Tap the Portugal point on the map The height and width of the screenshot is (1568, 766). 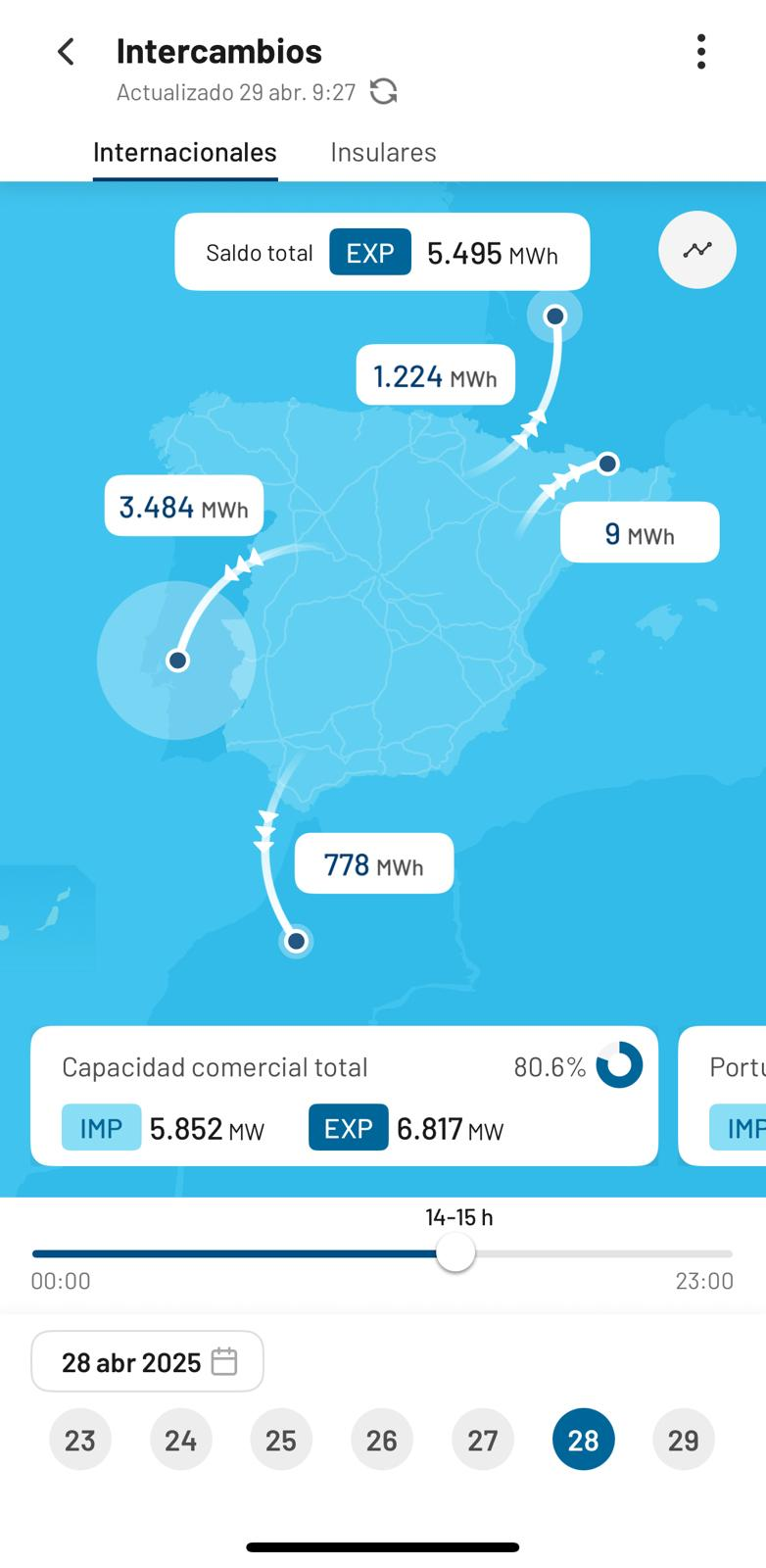click(177, 661)
